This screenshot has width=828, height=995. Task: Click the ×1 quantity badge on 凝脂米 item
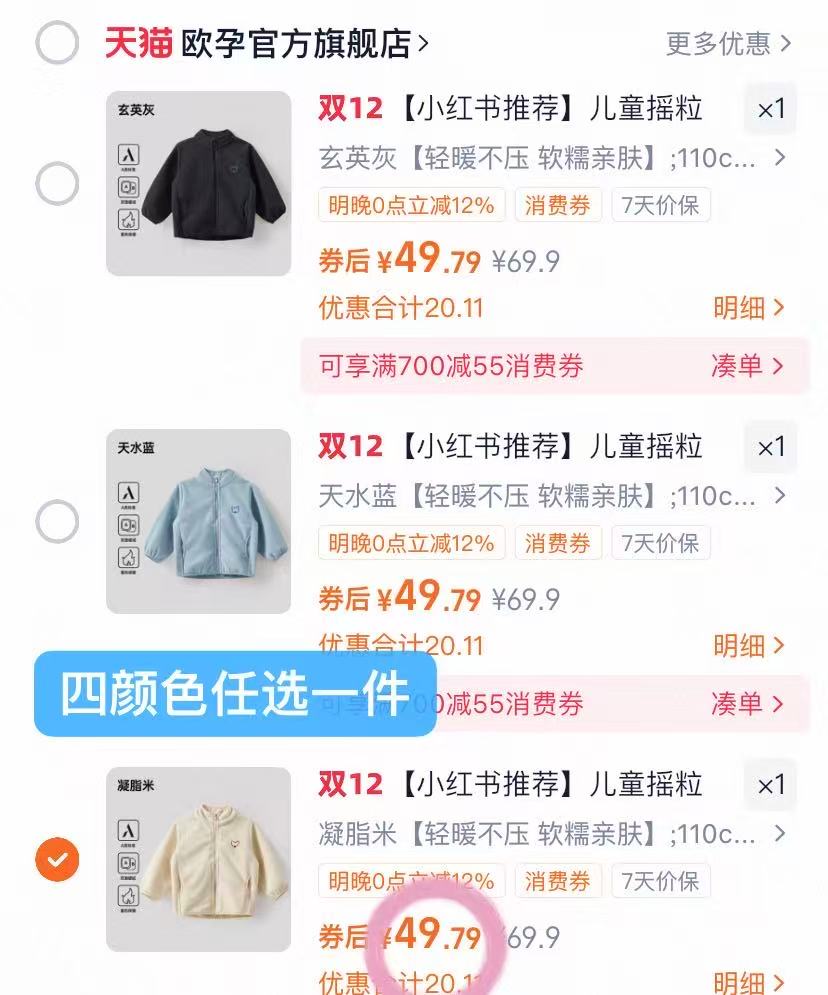[769, 786]
